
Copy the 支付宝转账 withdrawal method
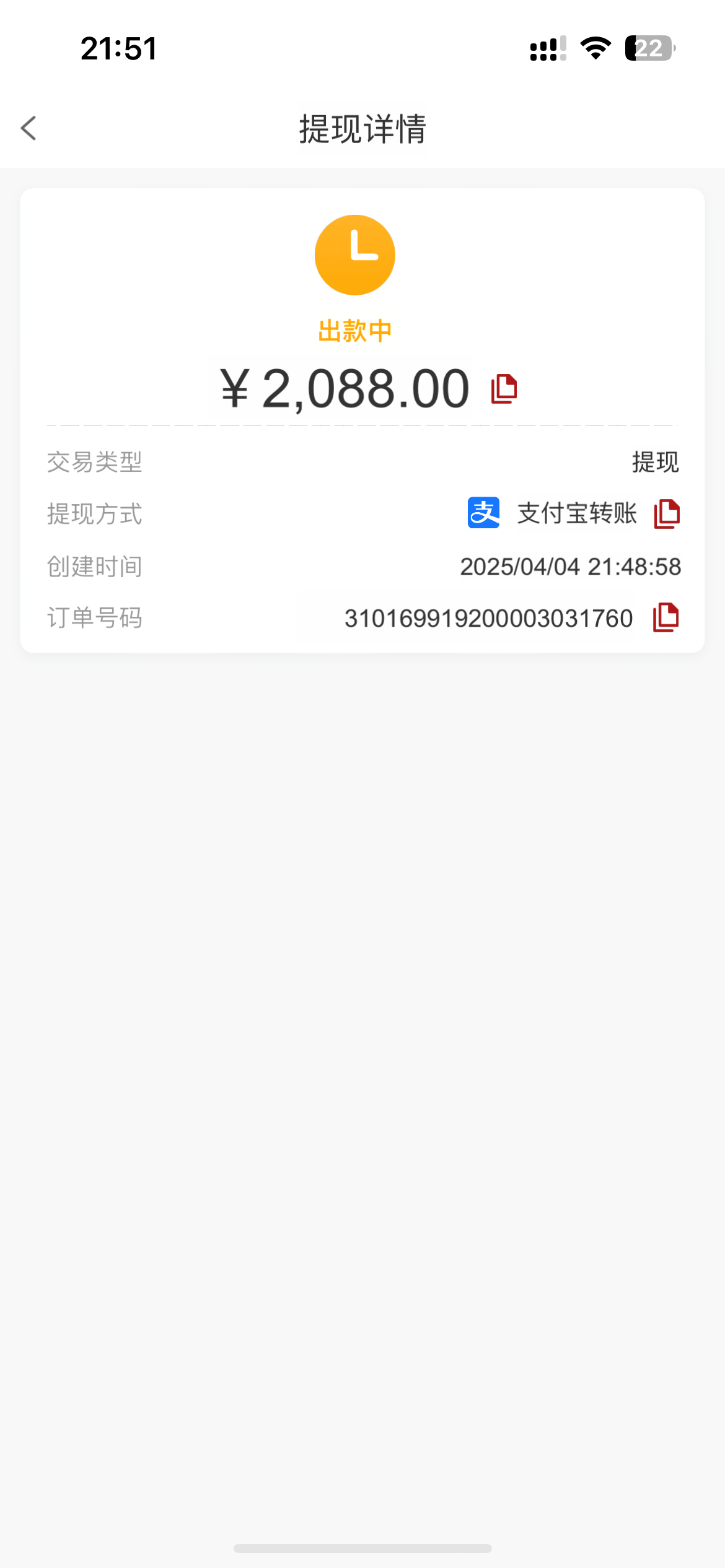click(x=667, y=513)
